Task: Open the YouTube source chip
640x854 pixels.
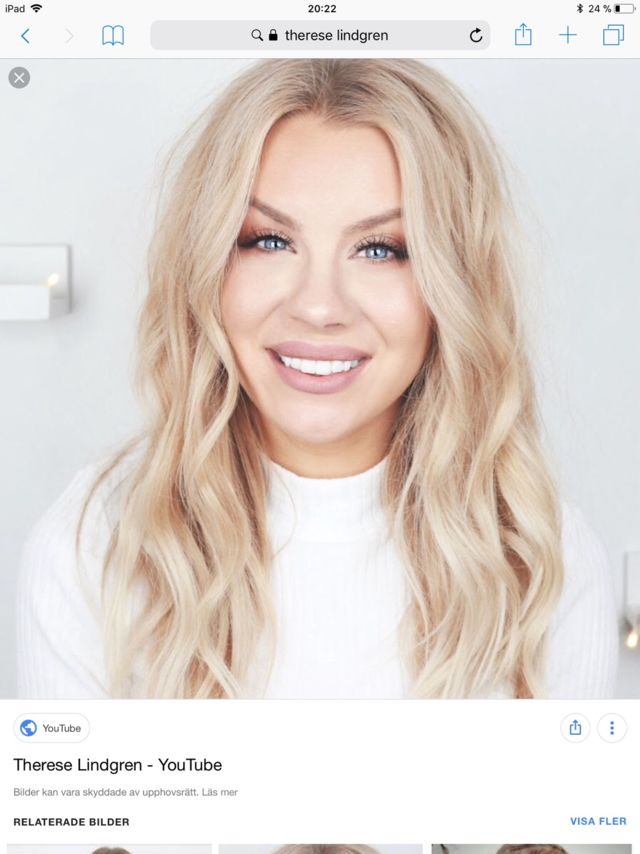Action: click(51, 728)
